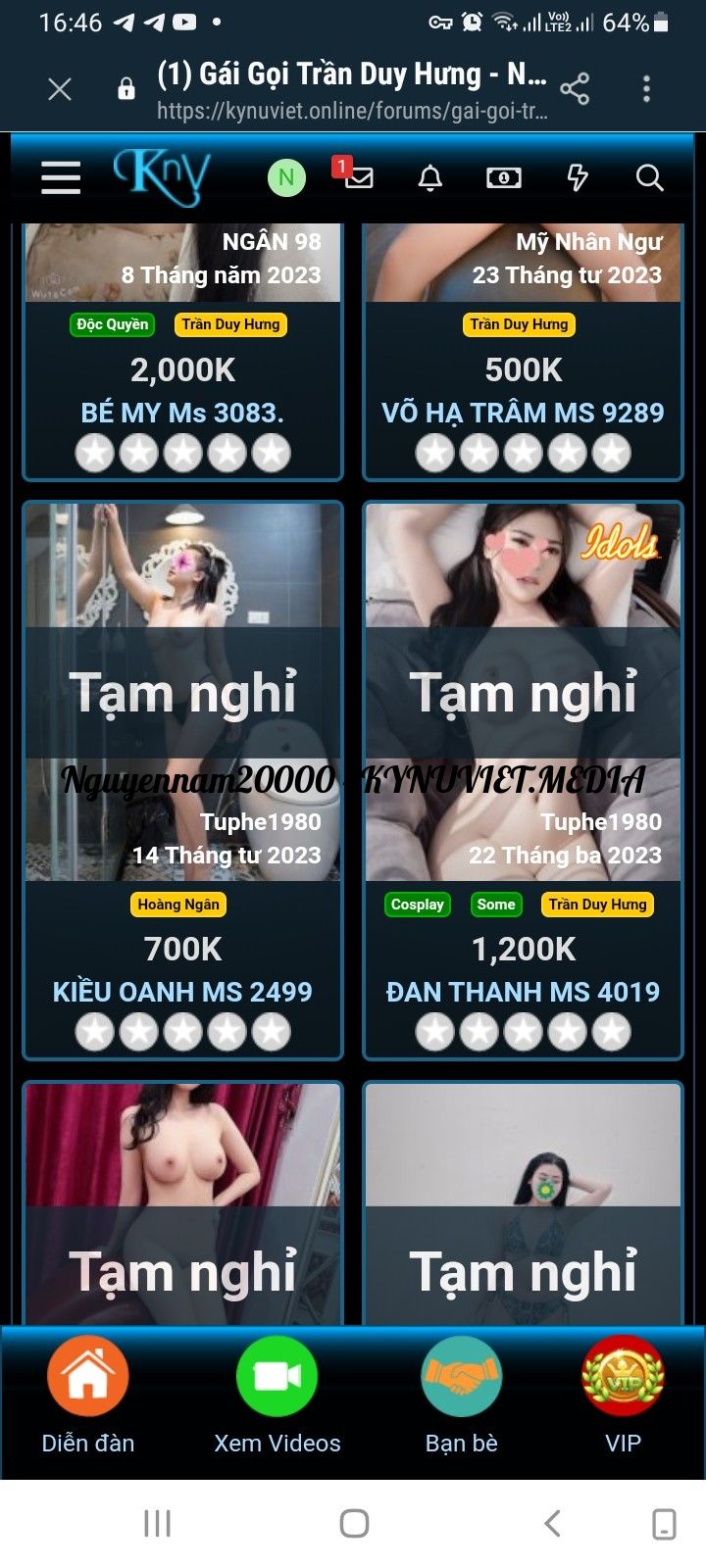Open the account avatar N
The height and width of the screenshot is (1568, 706).
point(286,177)
